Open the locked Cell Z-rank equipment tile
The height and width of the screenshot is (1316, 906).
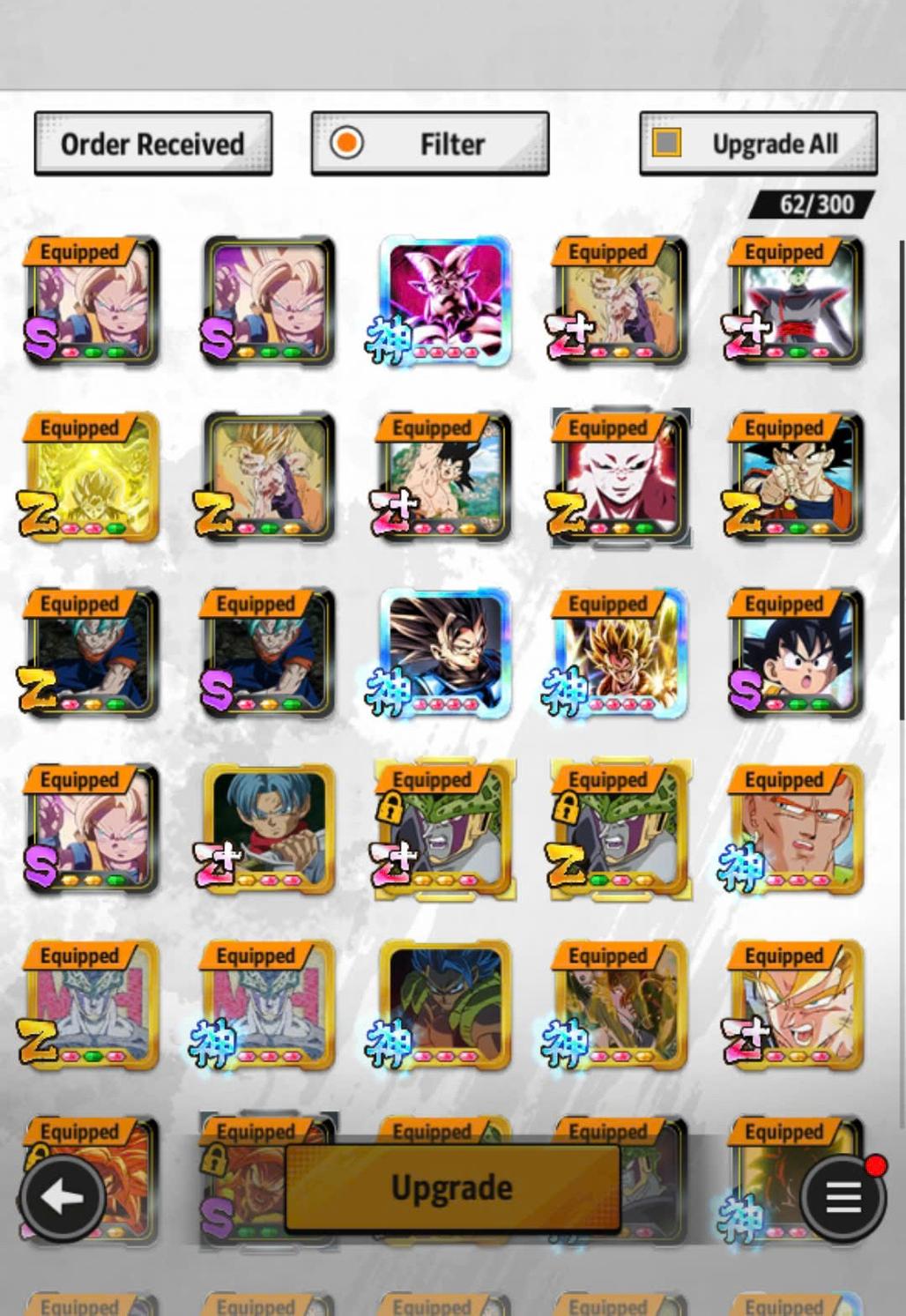(x=620, y=829)
